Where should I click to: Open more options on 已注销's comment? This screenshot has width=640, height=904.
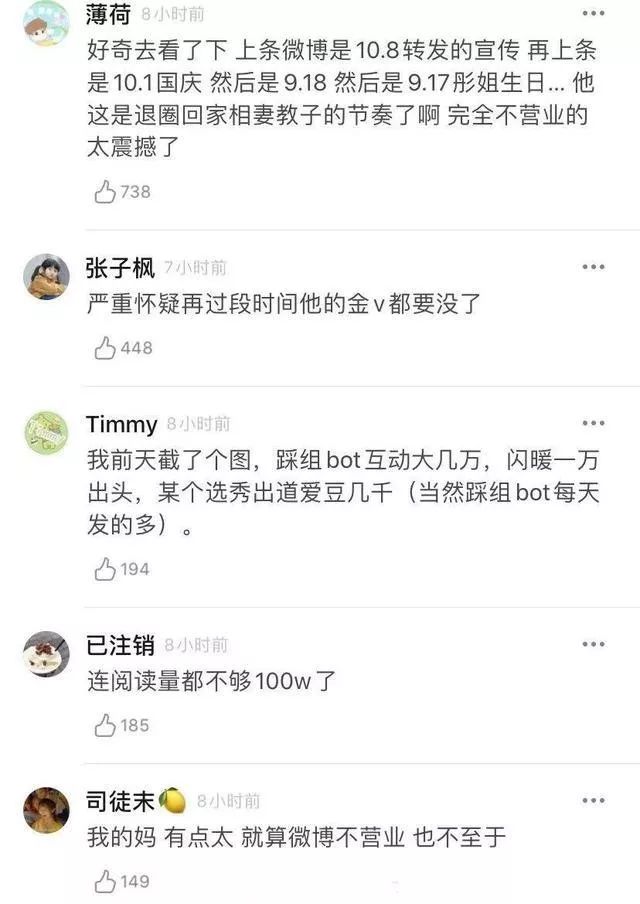[x=593, y=645]
